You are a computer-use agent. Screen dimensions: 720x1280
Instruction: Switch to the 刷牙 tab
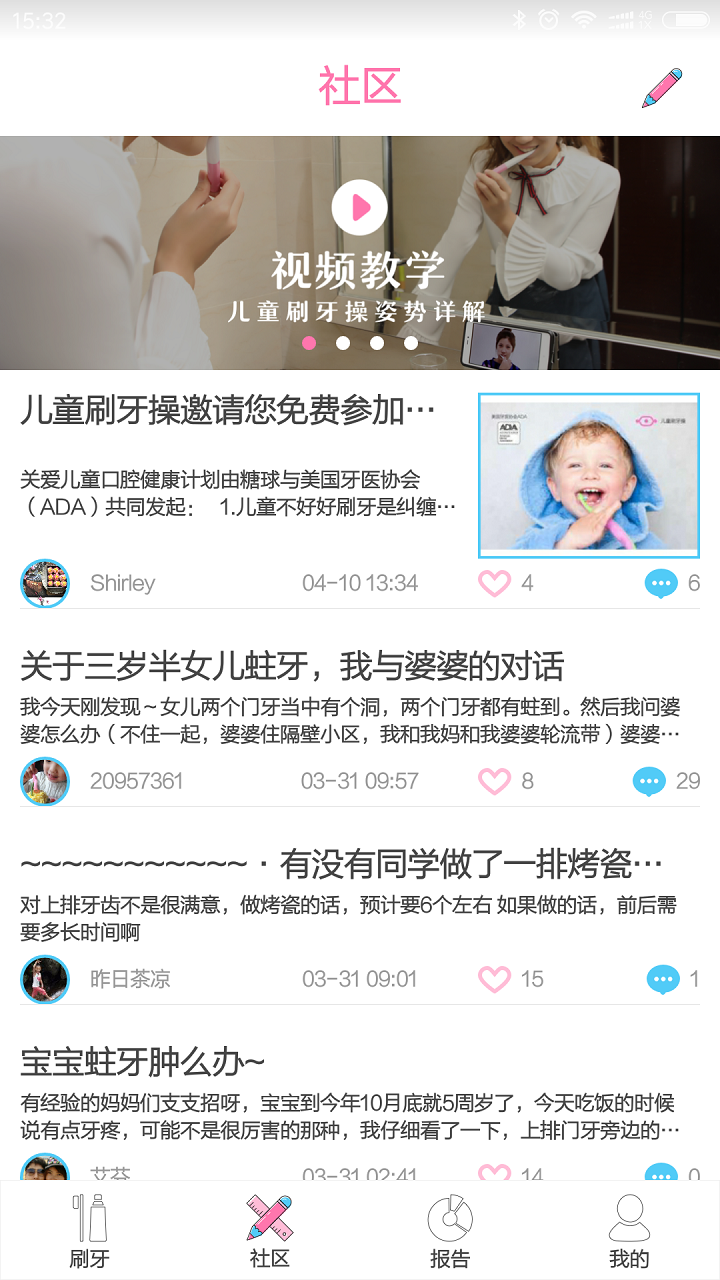(x=89, y=1230)
